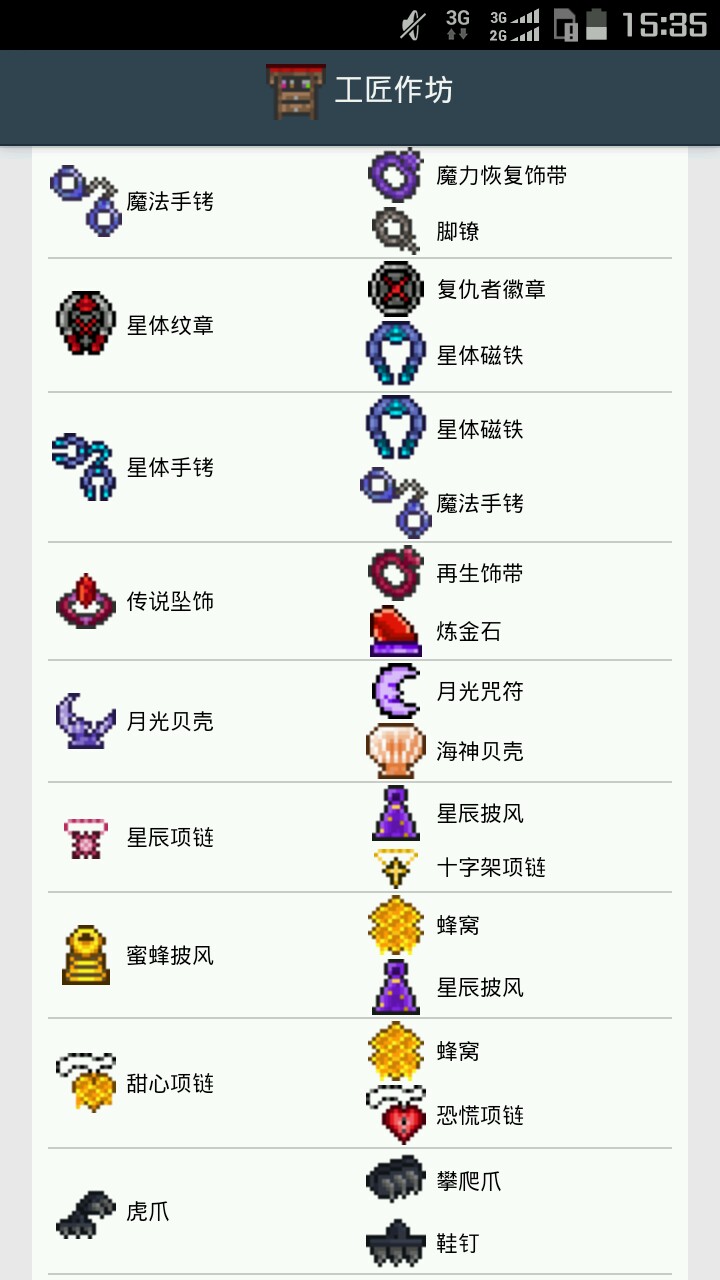Tap the 月光贝壳 recipe entry
This screenshot has width=720, height=1280.
coord(170,721)
